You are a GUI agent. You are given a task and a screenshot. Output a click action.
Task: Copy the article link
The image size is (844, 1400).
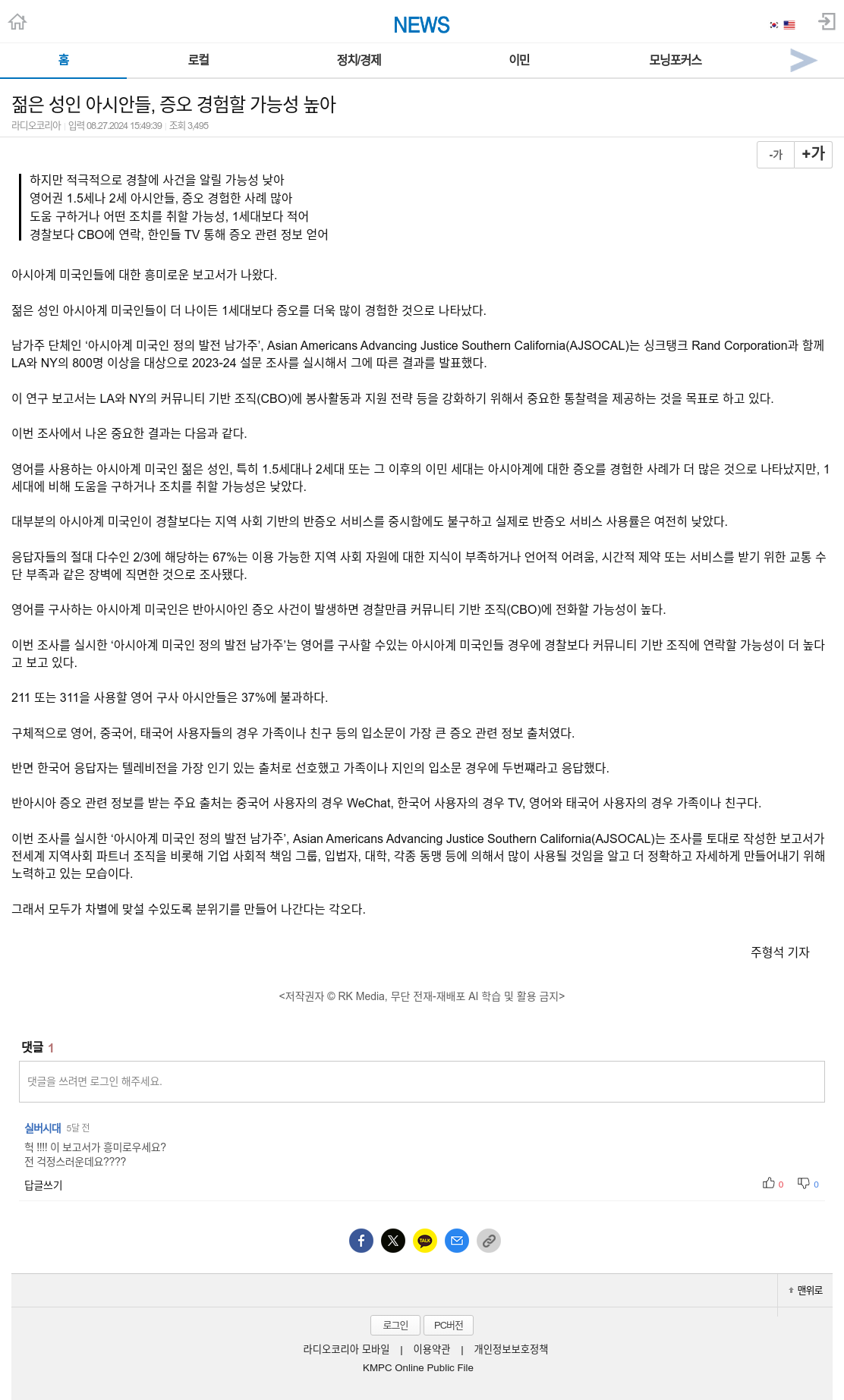tap(489, 1241)
